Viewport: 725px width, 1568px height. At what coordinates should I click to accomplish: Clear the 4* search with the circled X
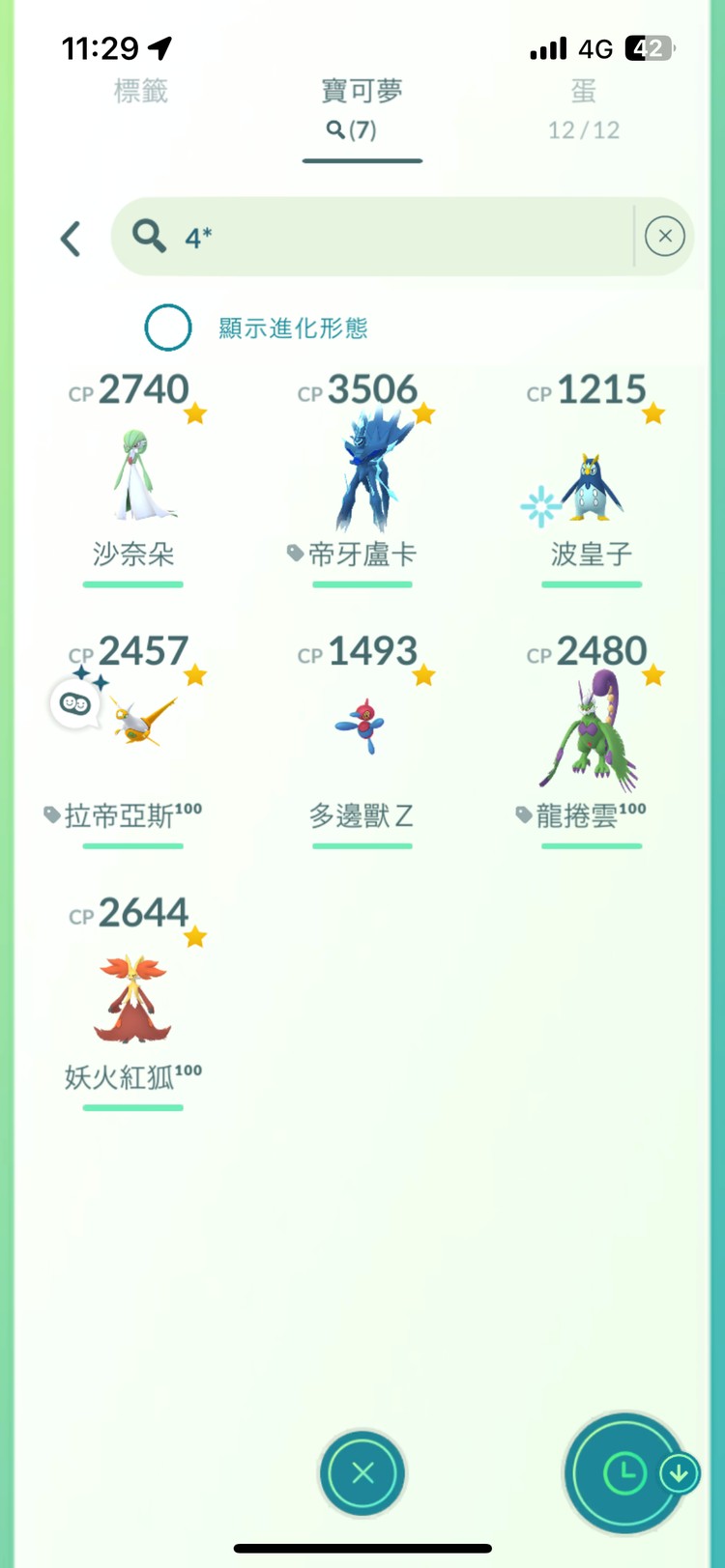pos(664,236)
